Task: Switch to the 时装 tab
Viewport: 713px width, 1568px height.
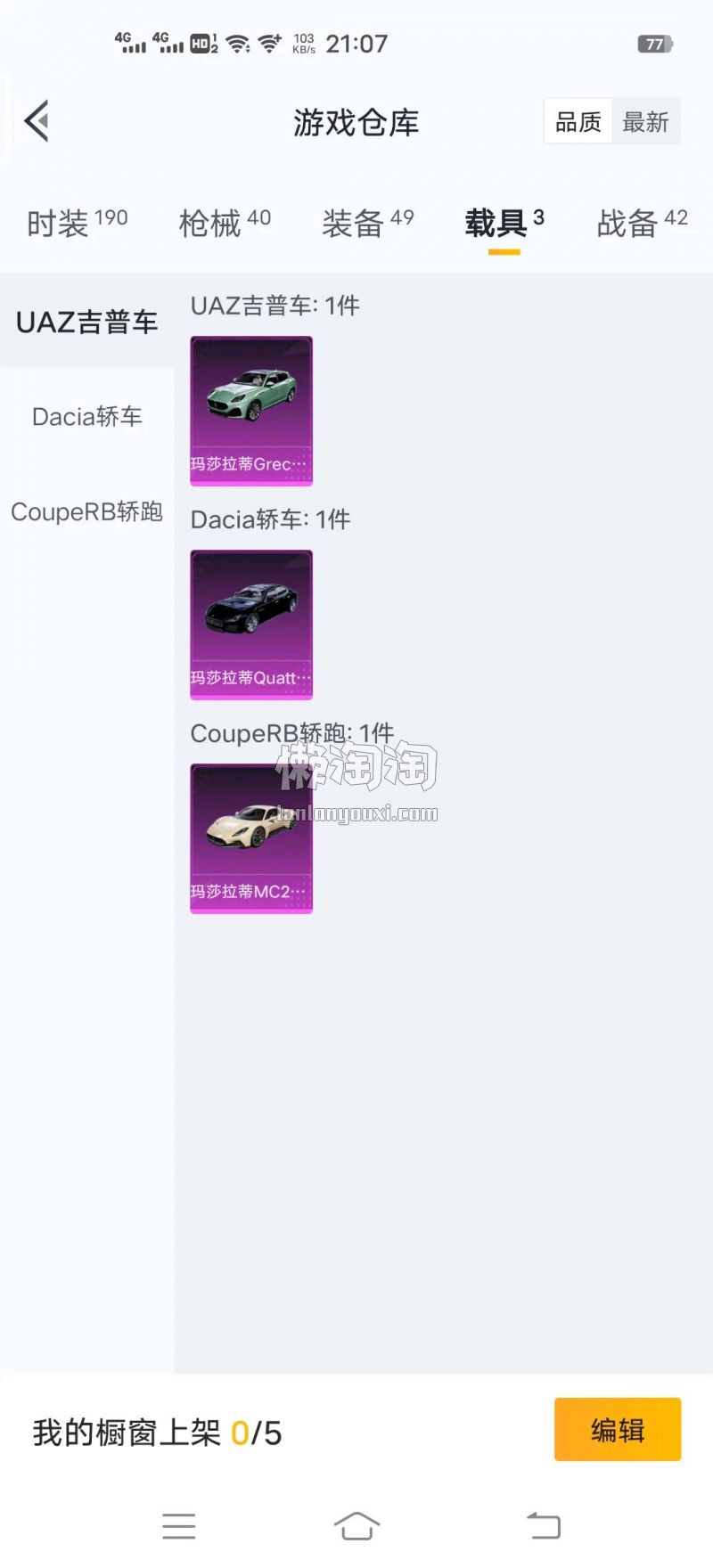Action: (x=77, y=223)
